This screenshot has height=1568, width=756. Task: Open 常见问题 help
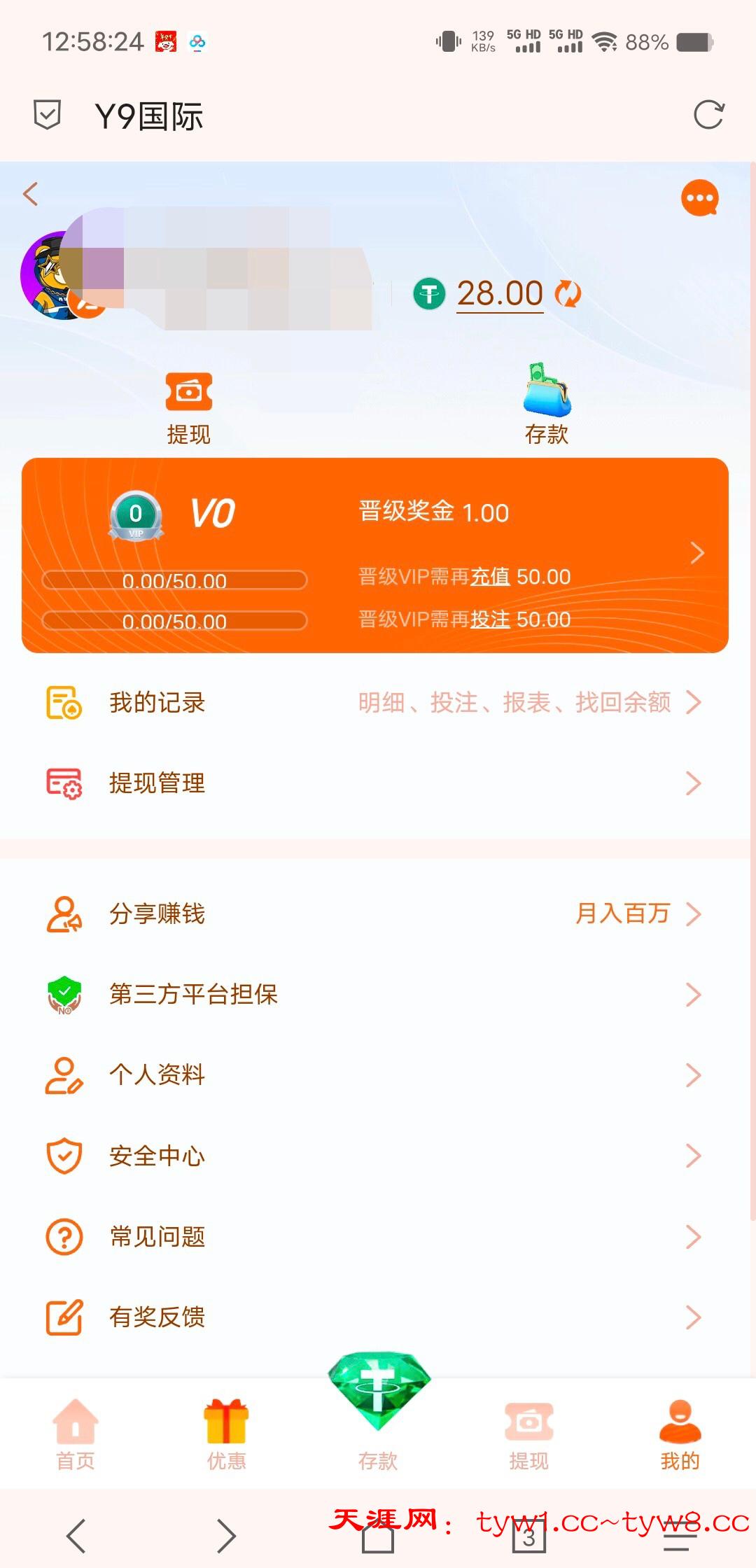coord(375,1237)
